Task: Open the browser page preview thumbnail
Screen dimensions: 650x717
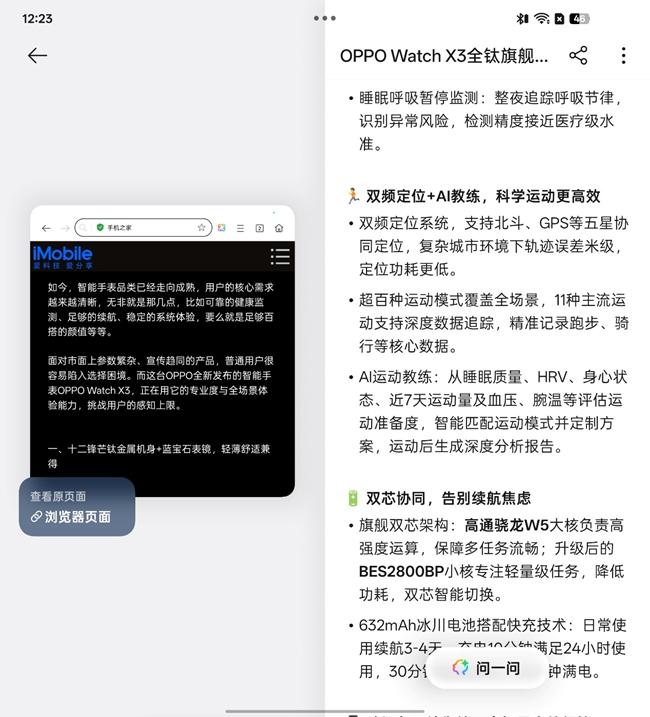Action: click(162, 350)
